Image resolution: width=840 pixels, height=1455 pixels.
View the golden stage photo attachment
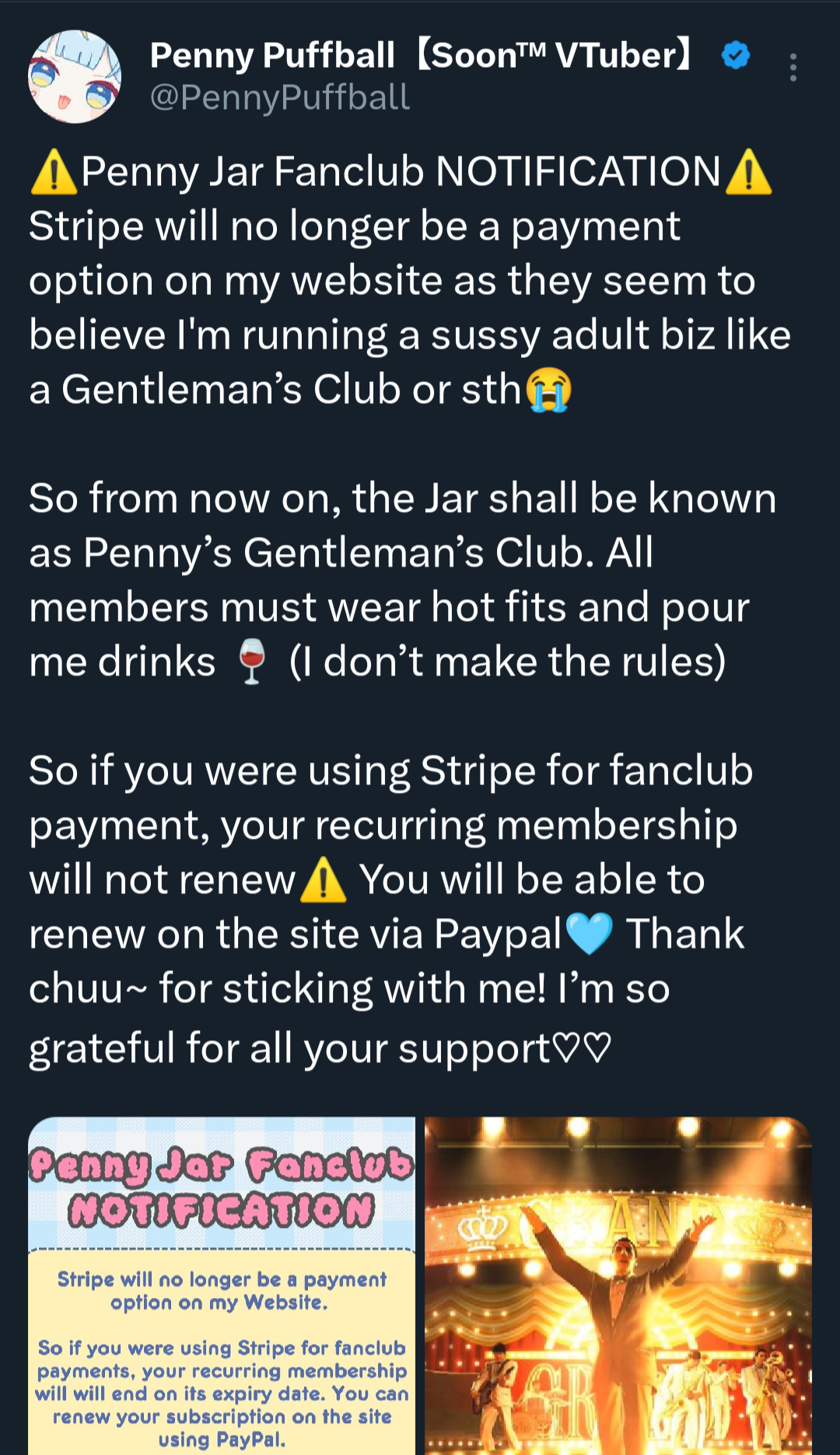pyautogui.click(x=618, y=1285)
